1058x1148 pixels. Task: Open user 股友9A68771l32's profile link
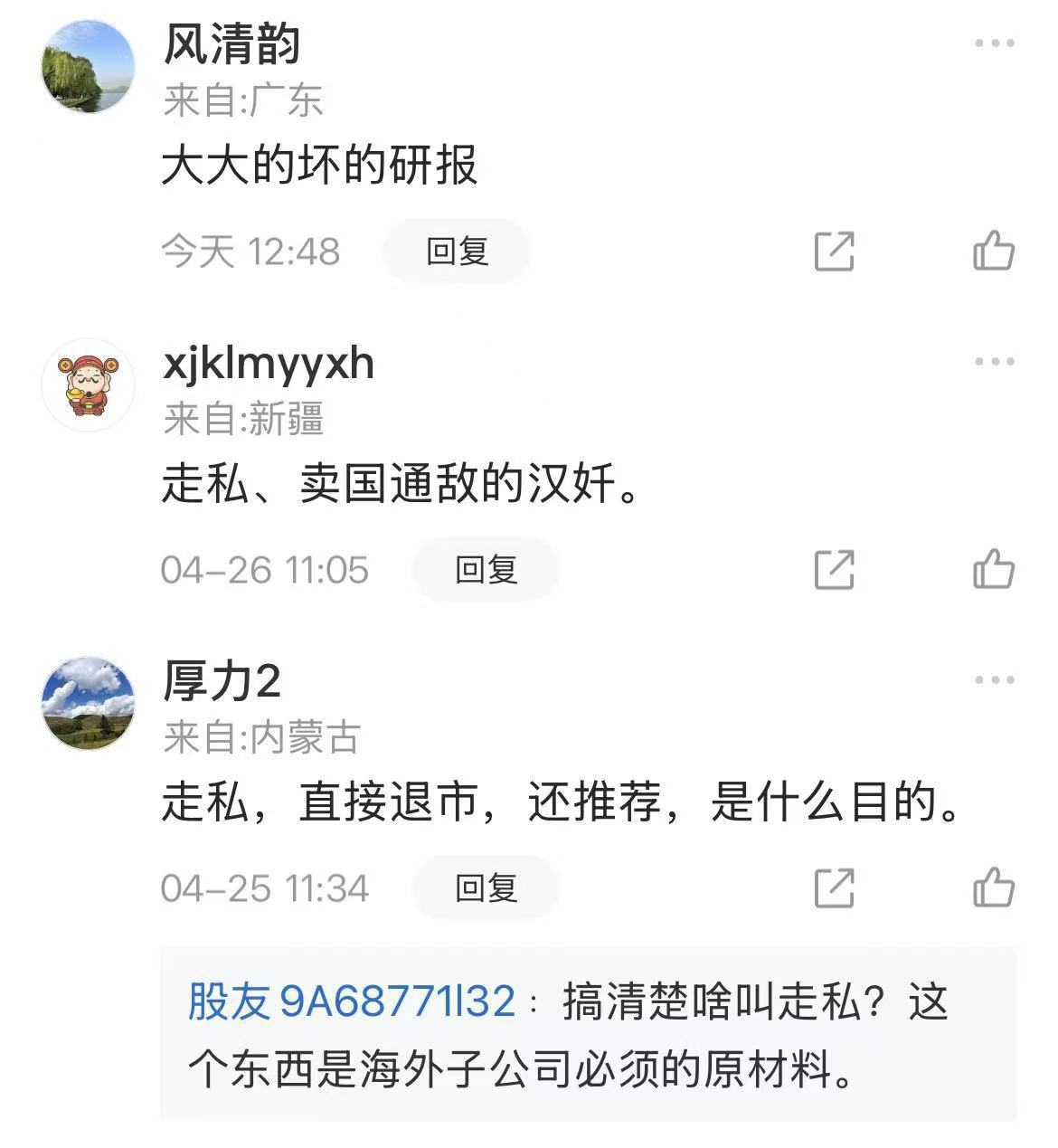pos(351,1002)
